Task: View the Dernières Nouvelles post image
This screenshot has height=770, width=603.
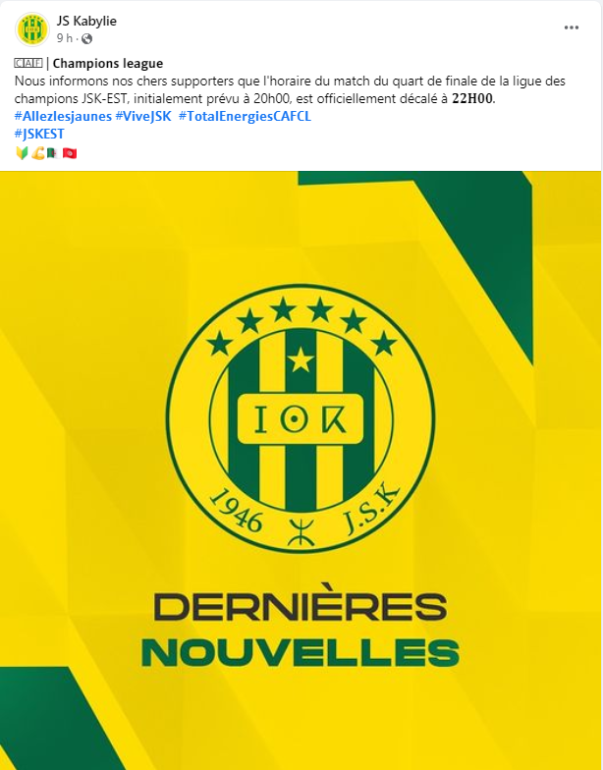Action: 301,470
